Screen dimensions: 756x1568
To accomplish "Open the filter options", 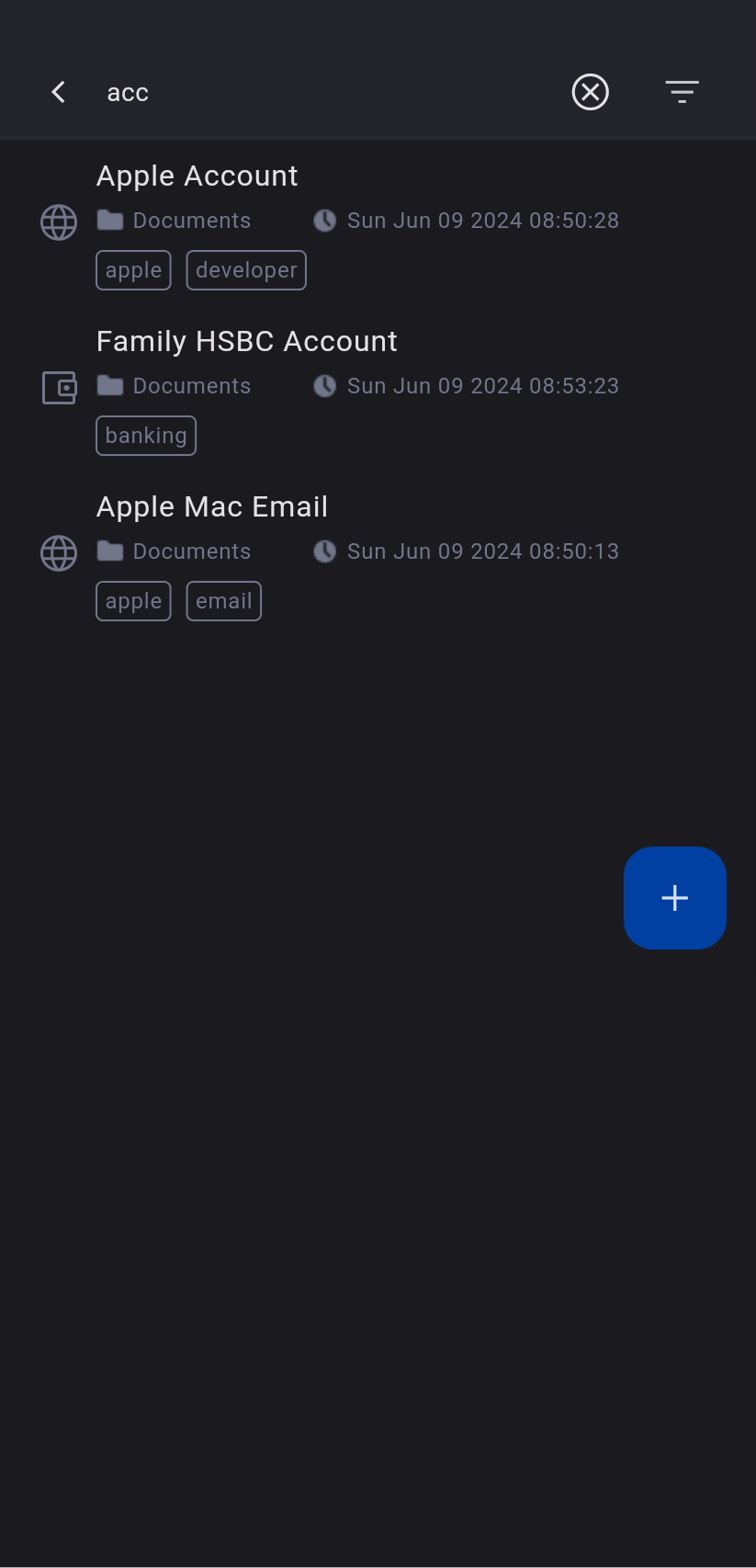I will (x=682, y=92).
